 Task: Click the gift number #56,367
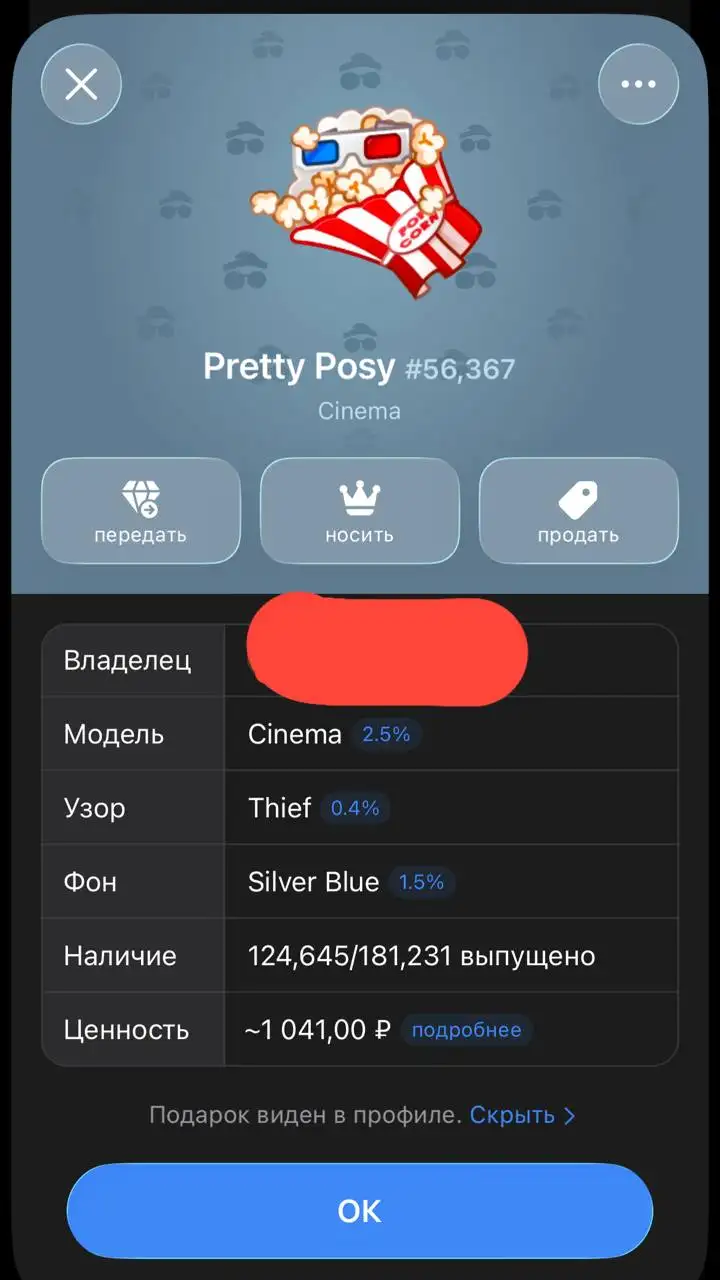point(462,368)
